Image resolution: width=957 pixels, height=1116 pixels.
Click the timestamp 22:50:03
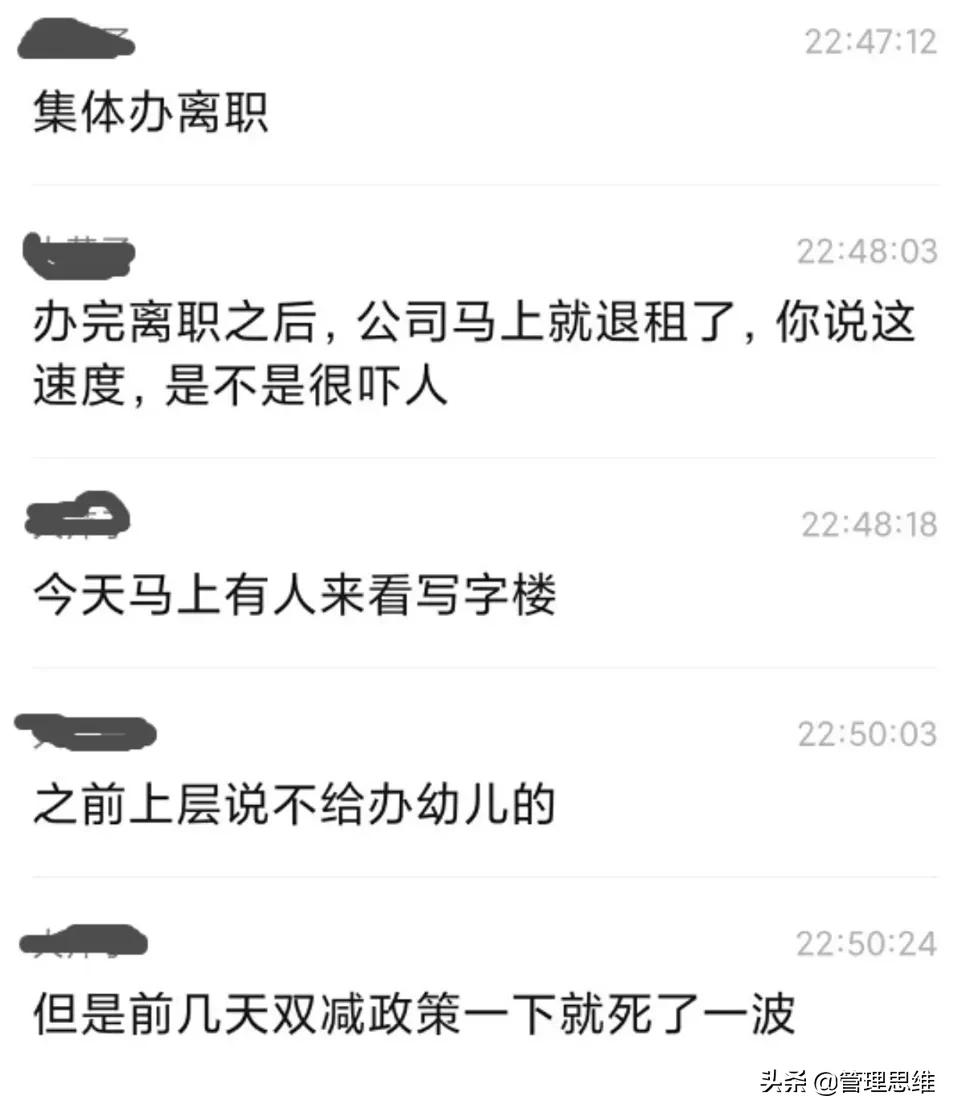click(866, 735)
